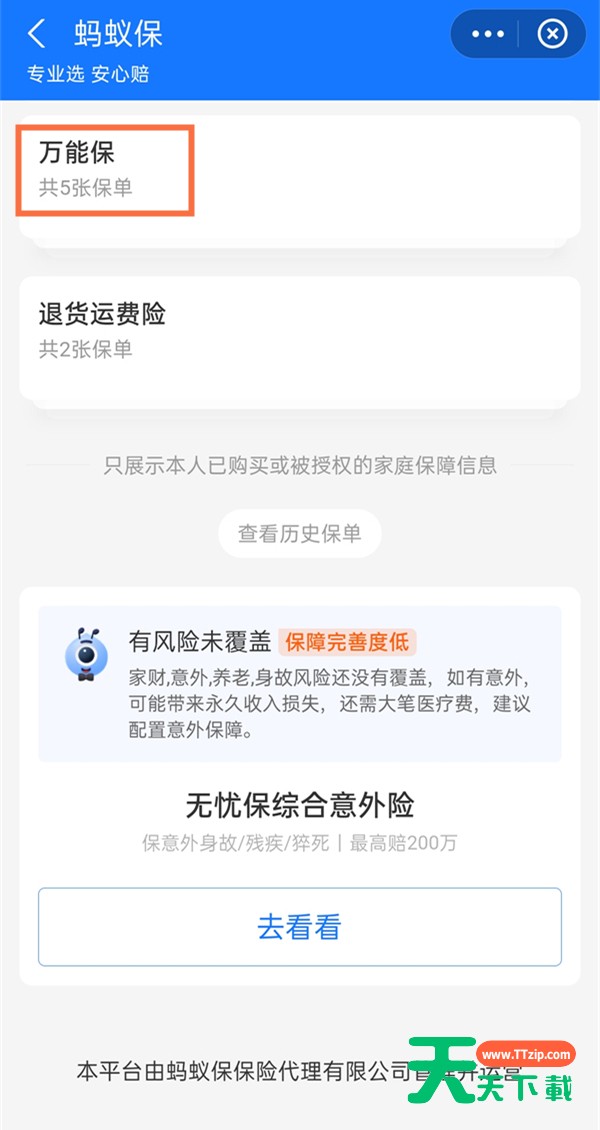The image size is (600, 1130).
Task: Go back from 蚂蚁保 page
Action: tap(37, 35)
